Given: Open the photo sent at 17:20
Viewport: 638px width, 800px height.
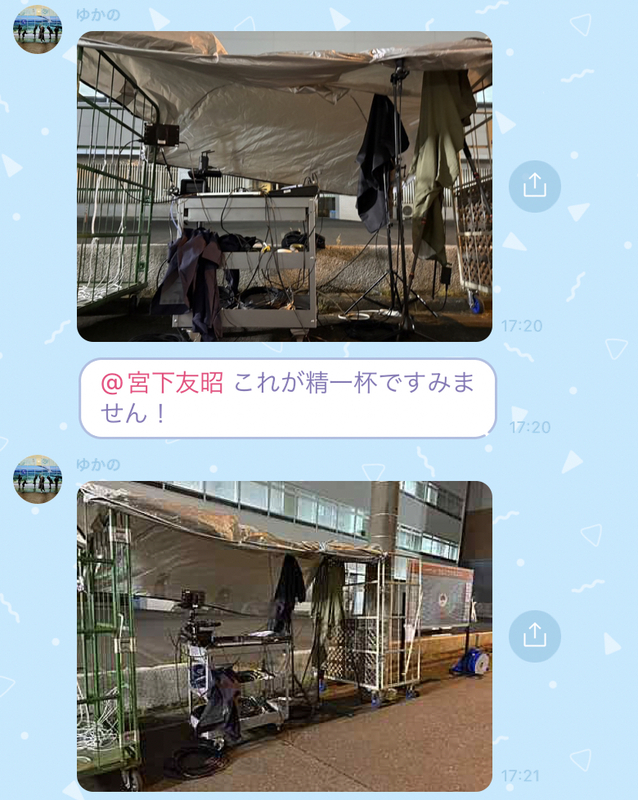Looking at the screenshot, I should pyautogui.click(x=284, y=186).
